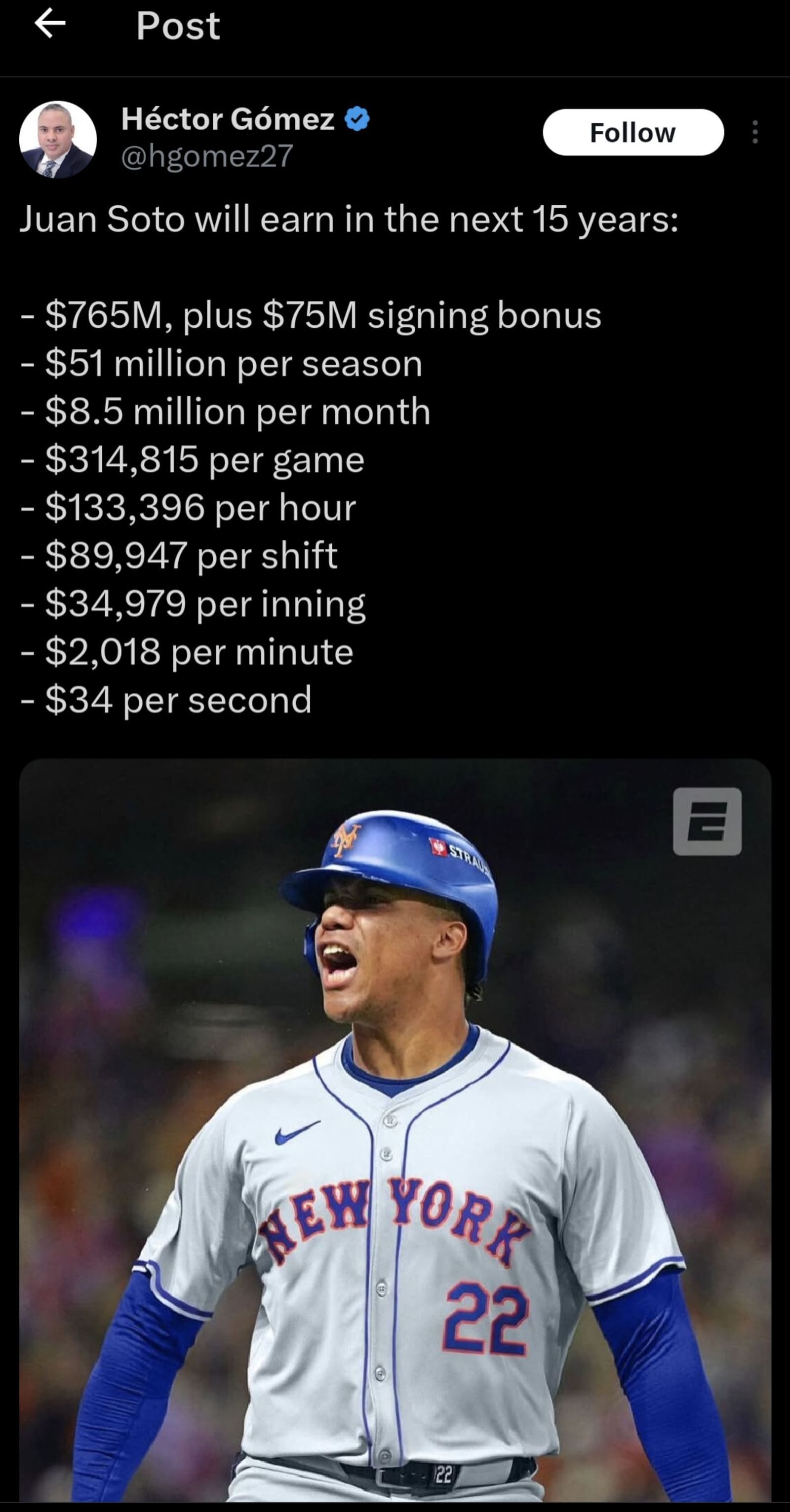This screenshot has height=1512, width=790.
Task: Click the verified badge next to Héctor Gómez
Action: click(x=357, y=119)
